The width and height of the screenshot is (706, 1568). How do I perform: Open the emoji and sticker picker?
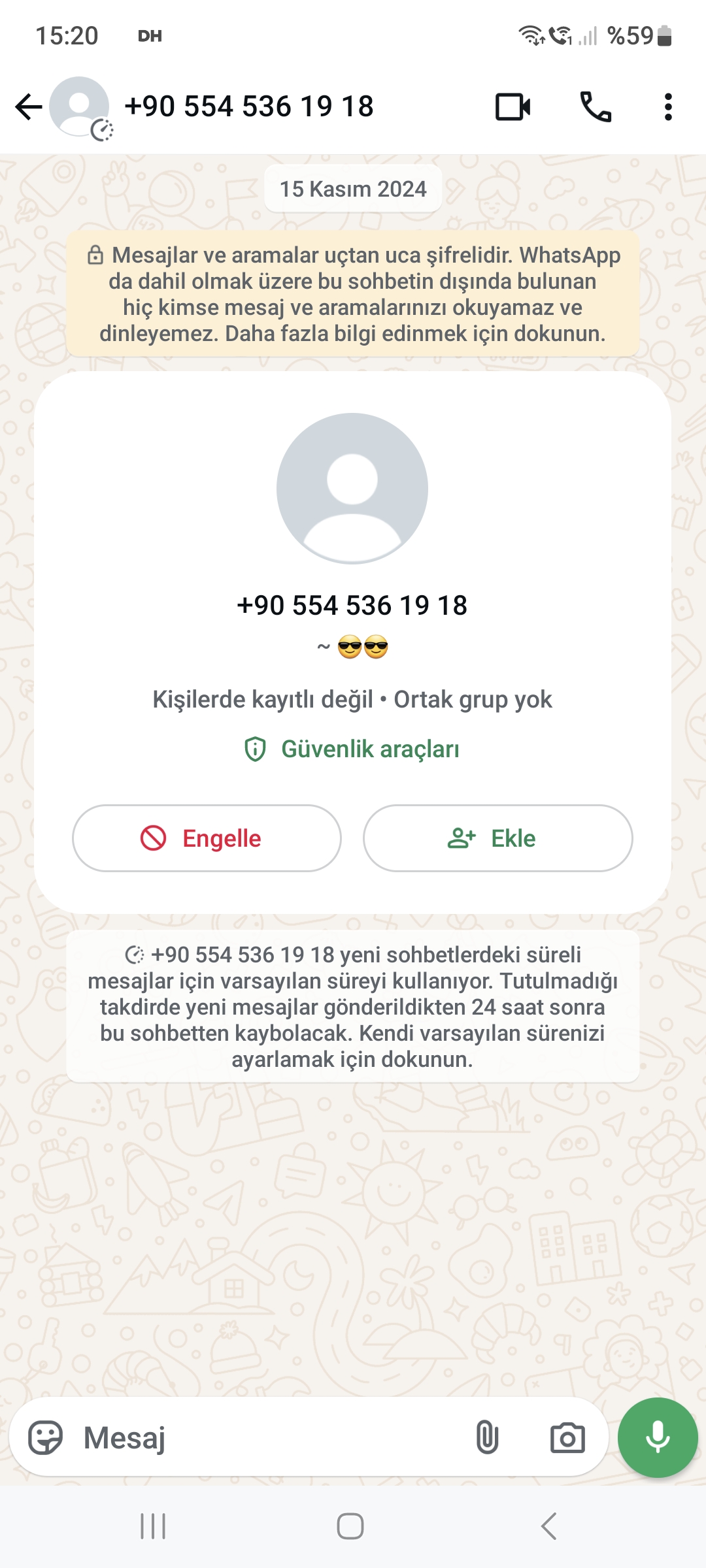pos(45,1438)
